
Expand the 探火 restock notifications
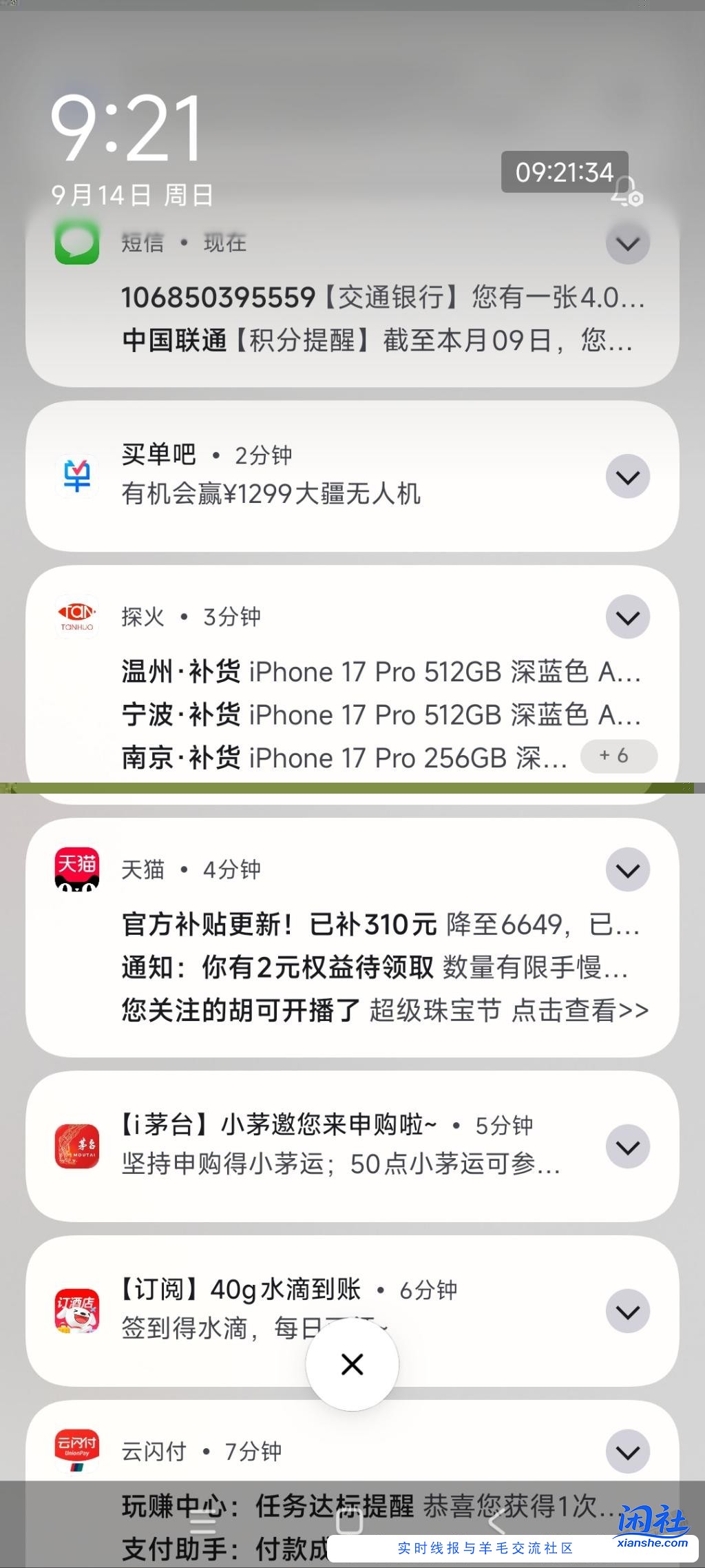627,617
